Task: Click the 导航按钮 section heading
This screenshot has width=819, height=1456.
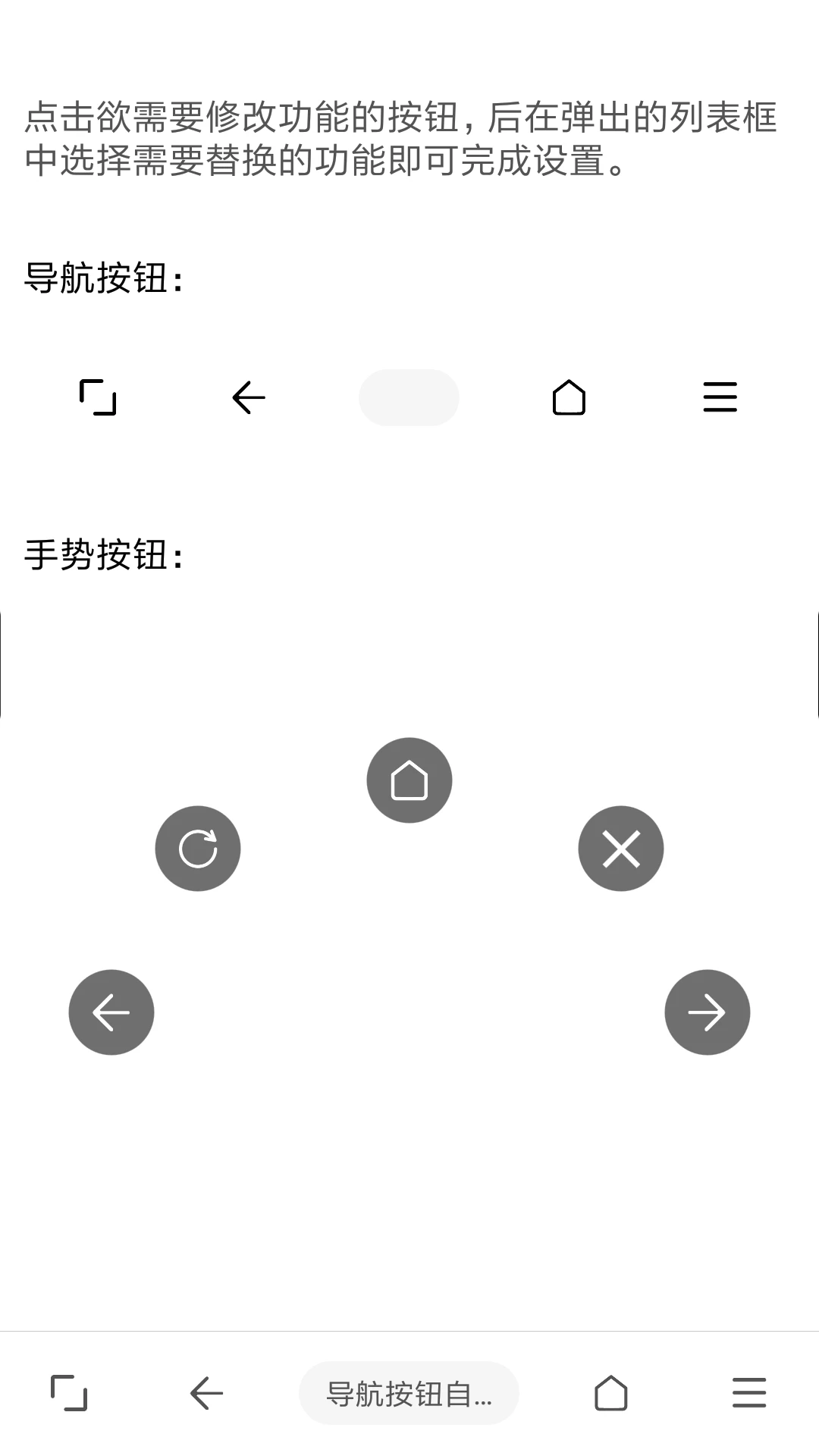Action: pos(102,277)
